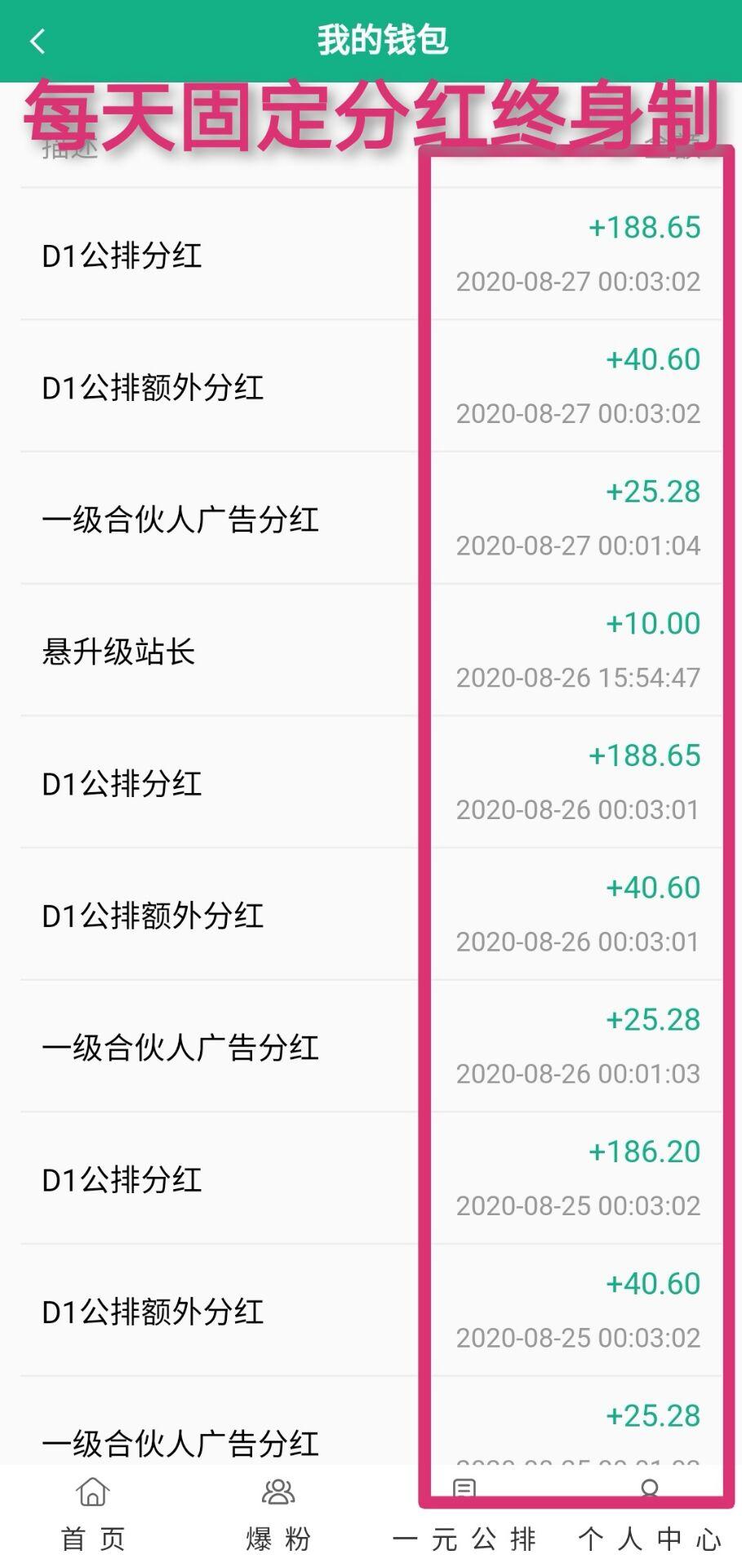Tap the +10.00 amount for 悬升级站长

point(651,623)
